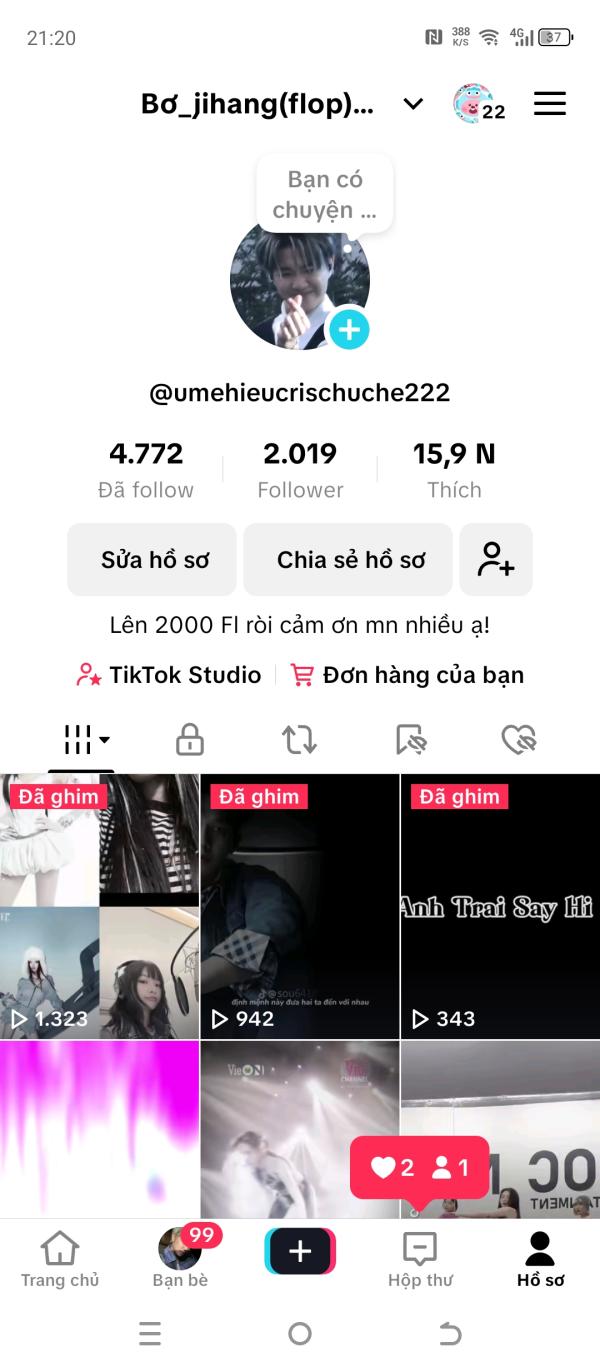Open pinned video with 1.323 views

pyautogui.click(x=99, y=907)
